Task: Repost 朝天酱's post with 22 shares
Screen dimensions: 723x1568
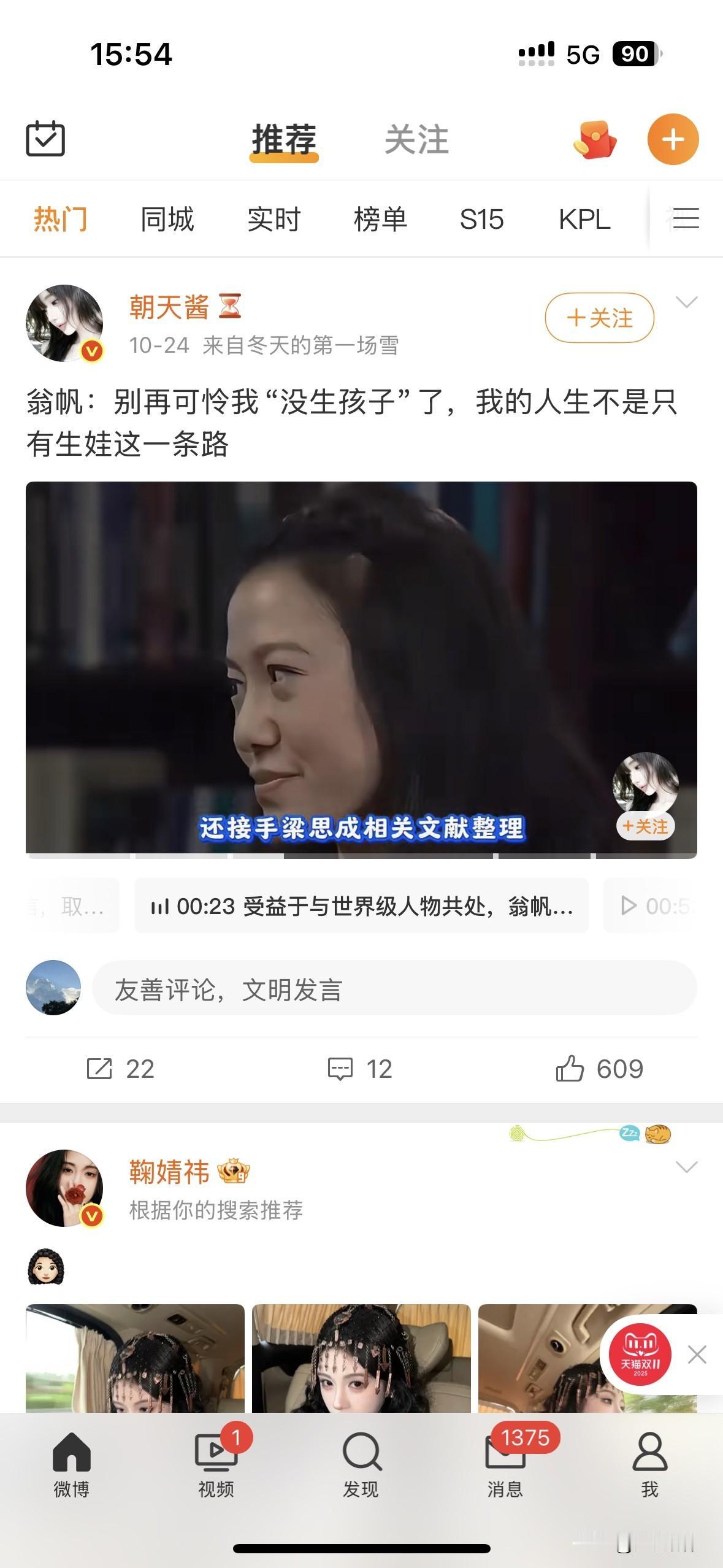Action: [120, 1069]
